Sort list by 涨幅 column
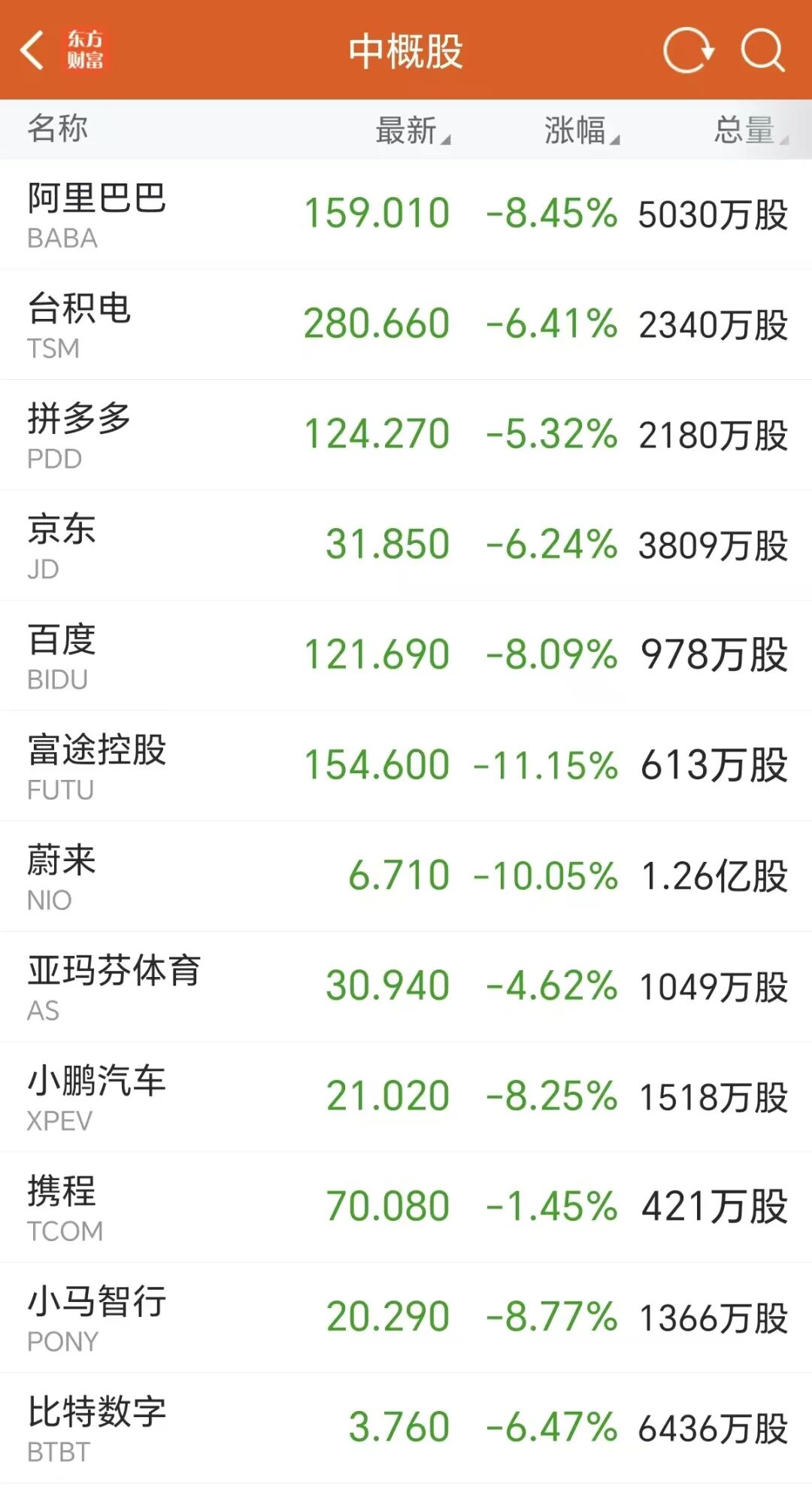Image resolution: width=812 pixels, height=1499 pixels. [581, 130]
